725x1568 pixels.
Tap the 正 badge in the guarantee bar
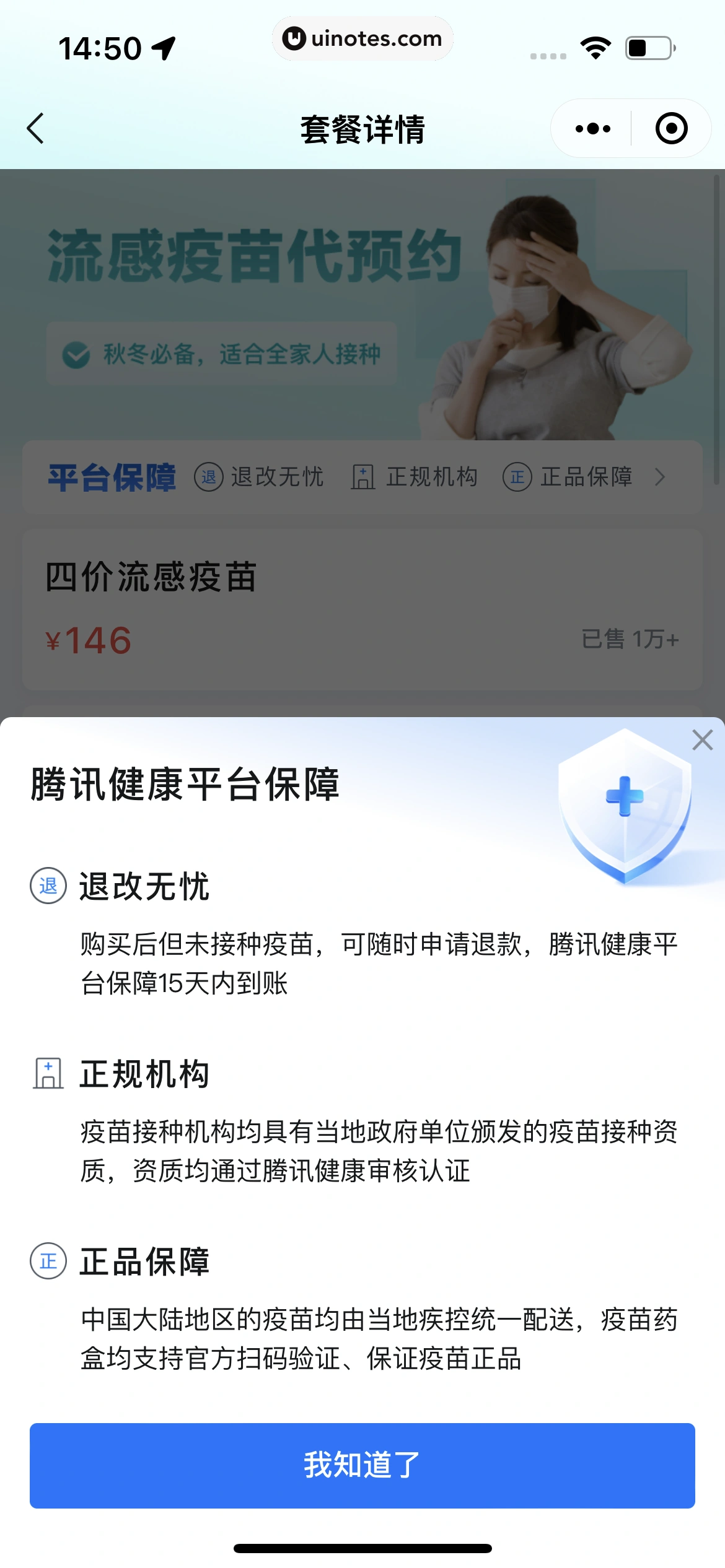click(517, 477)
